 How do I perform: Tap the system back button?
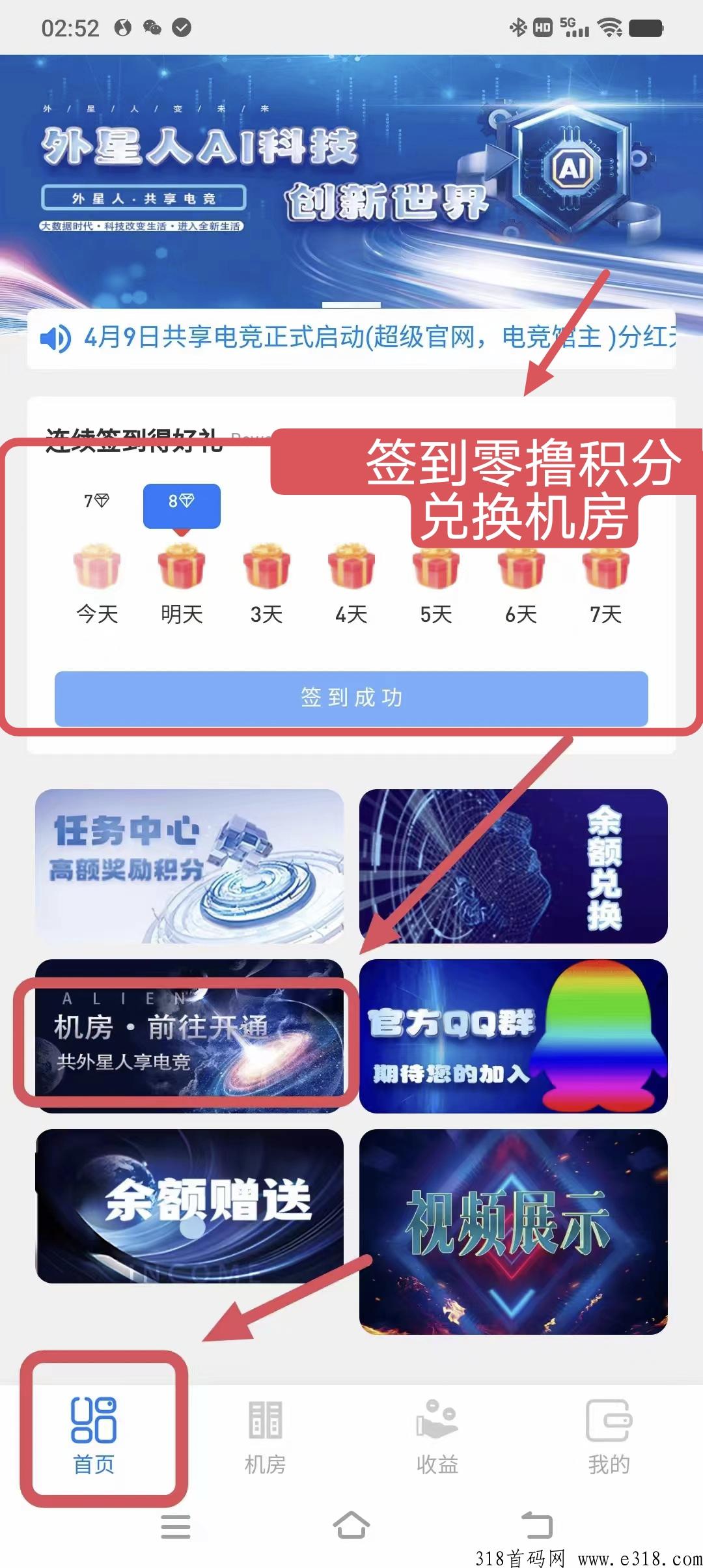[538, 1526]
